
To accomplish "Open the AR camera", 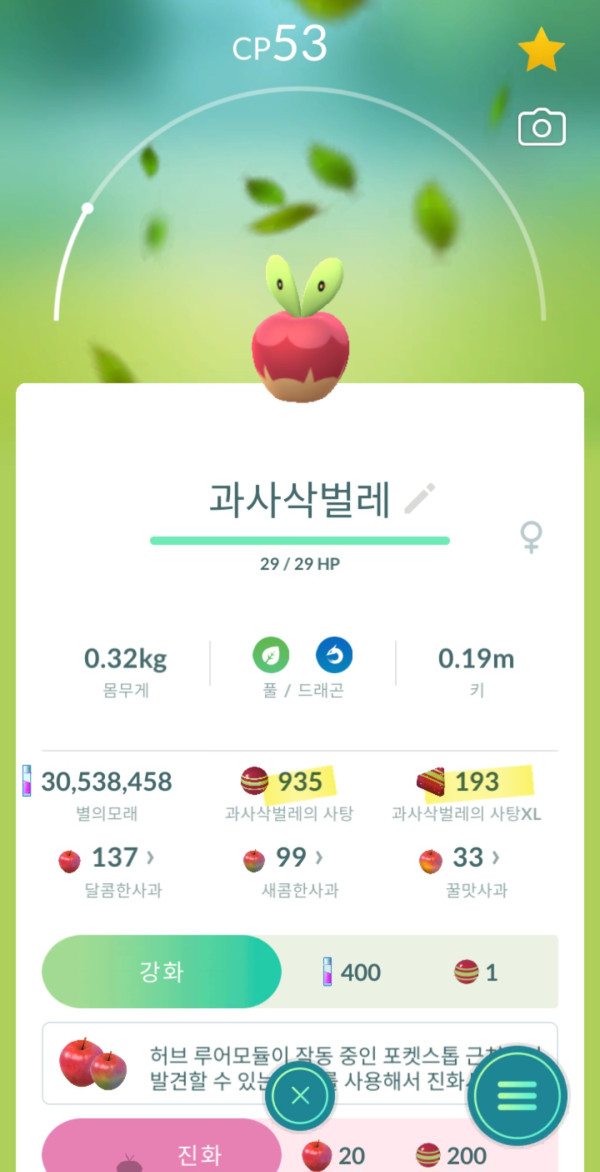I will (541, 128).
